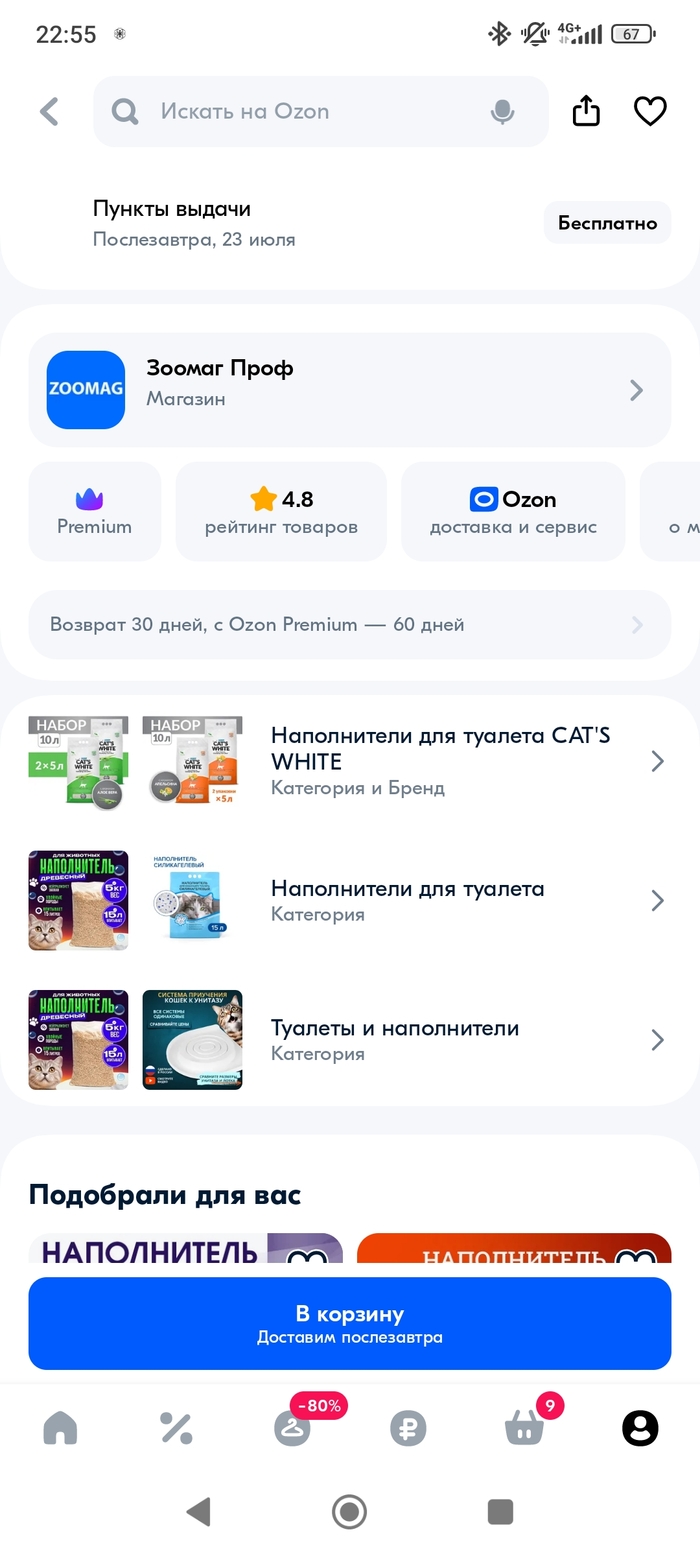The height and width of the screenshot is (1556, 700).
Task: Open the Зоомаг Проф store page
Action: click(x=349, y=389)
